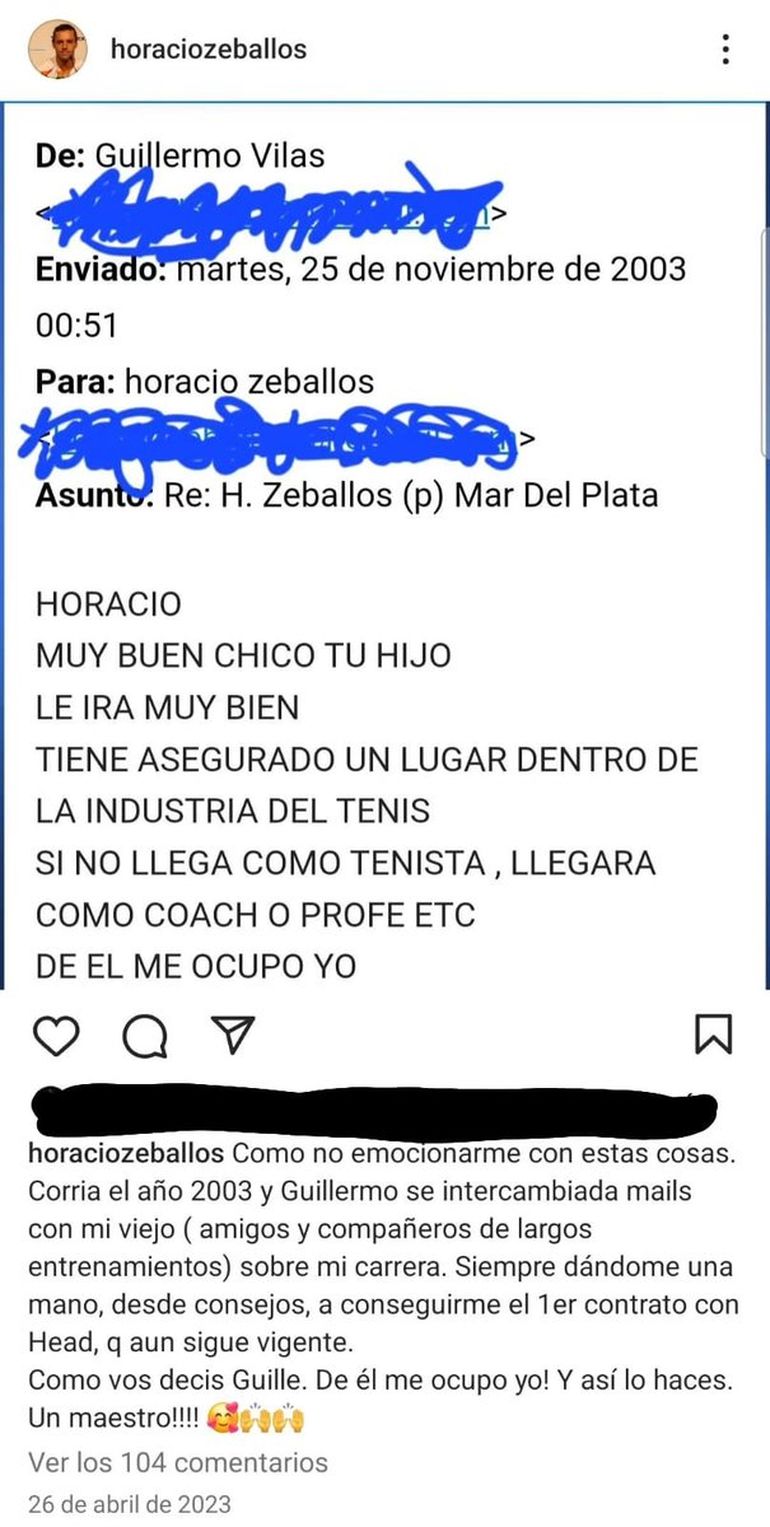Click the post date 26 de abril de 2023
The width and height of the screenshot is (770, 1527).
(128, 1503)
